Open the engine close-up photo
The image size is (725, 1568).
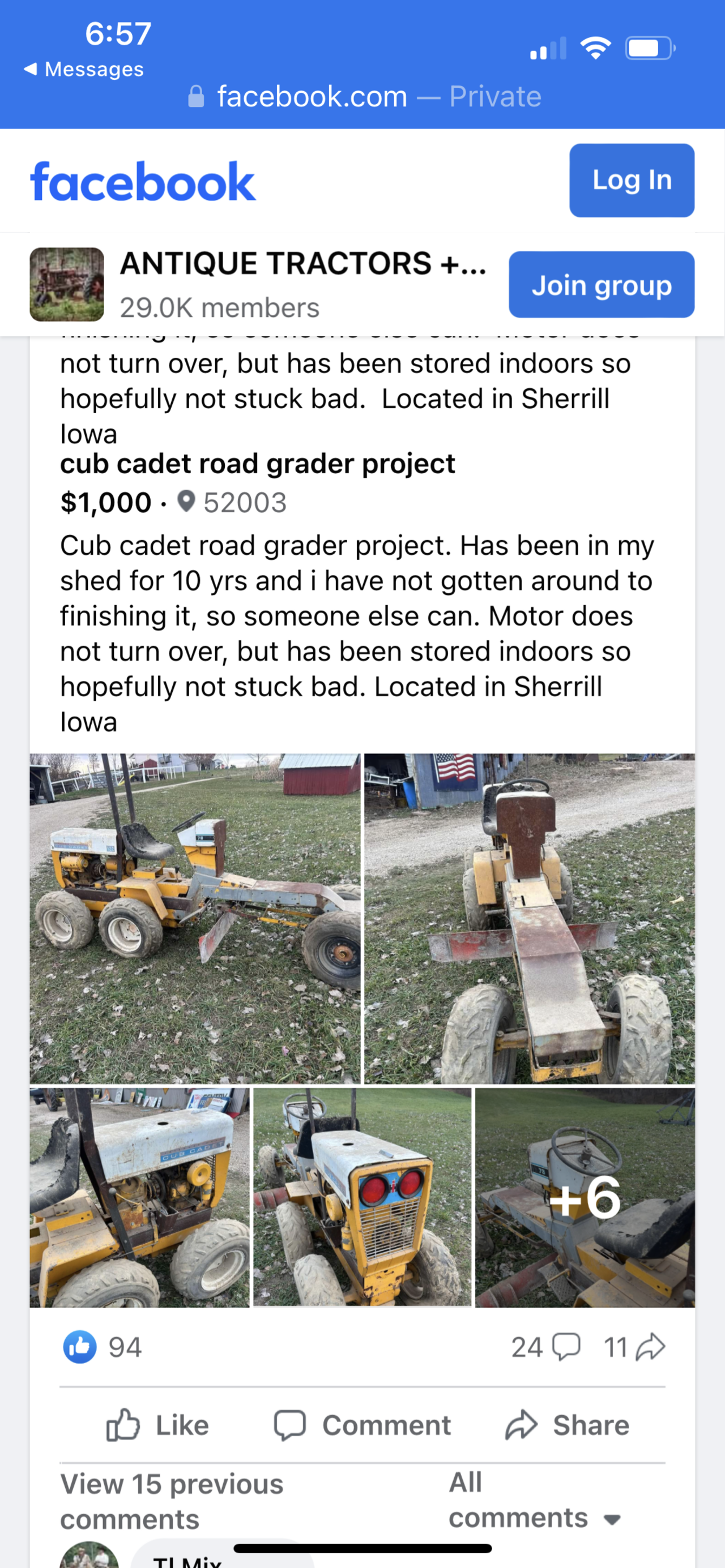(x=139, y=1197)
